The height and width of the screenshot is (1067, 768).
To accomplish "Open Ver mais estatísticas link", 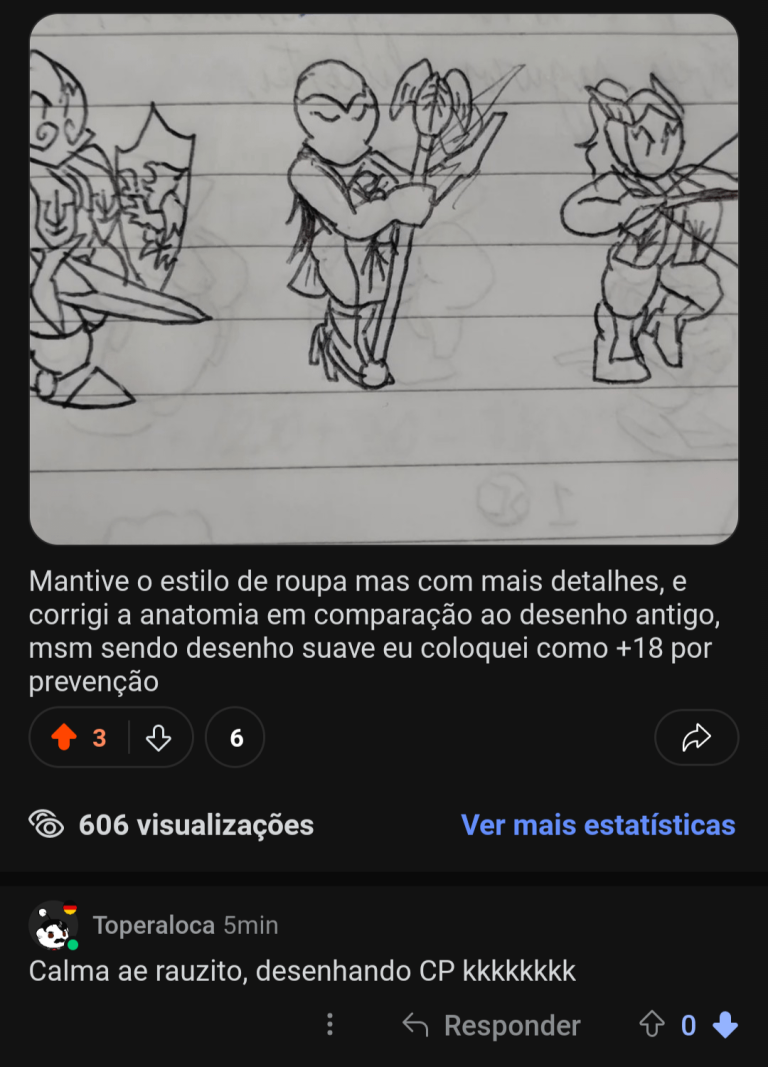I will (597, 825).
